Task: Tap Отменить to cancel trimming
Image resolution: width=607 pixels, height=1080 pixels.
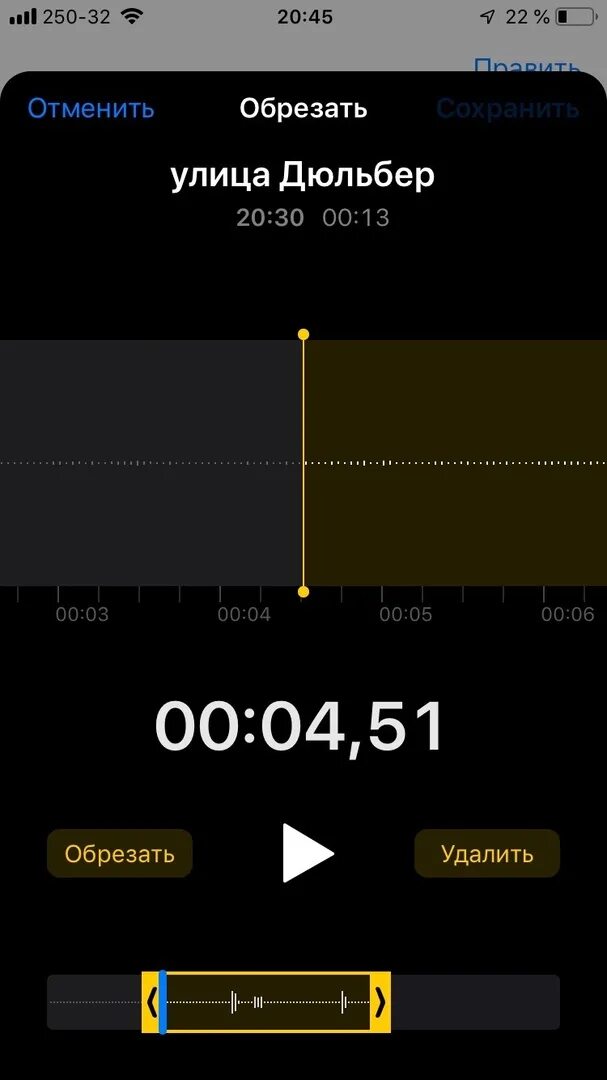Action: pos(91,108)
